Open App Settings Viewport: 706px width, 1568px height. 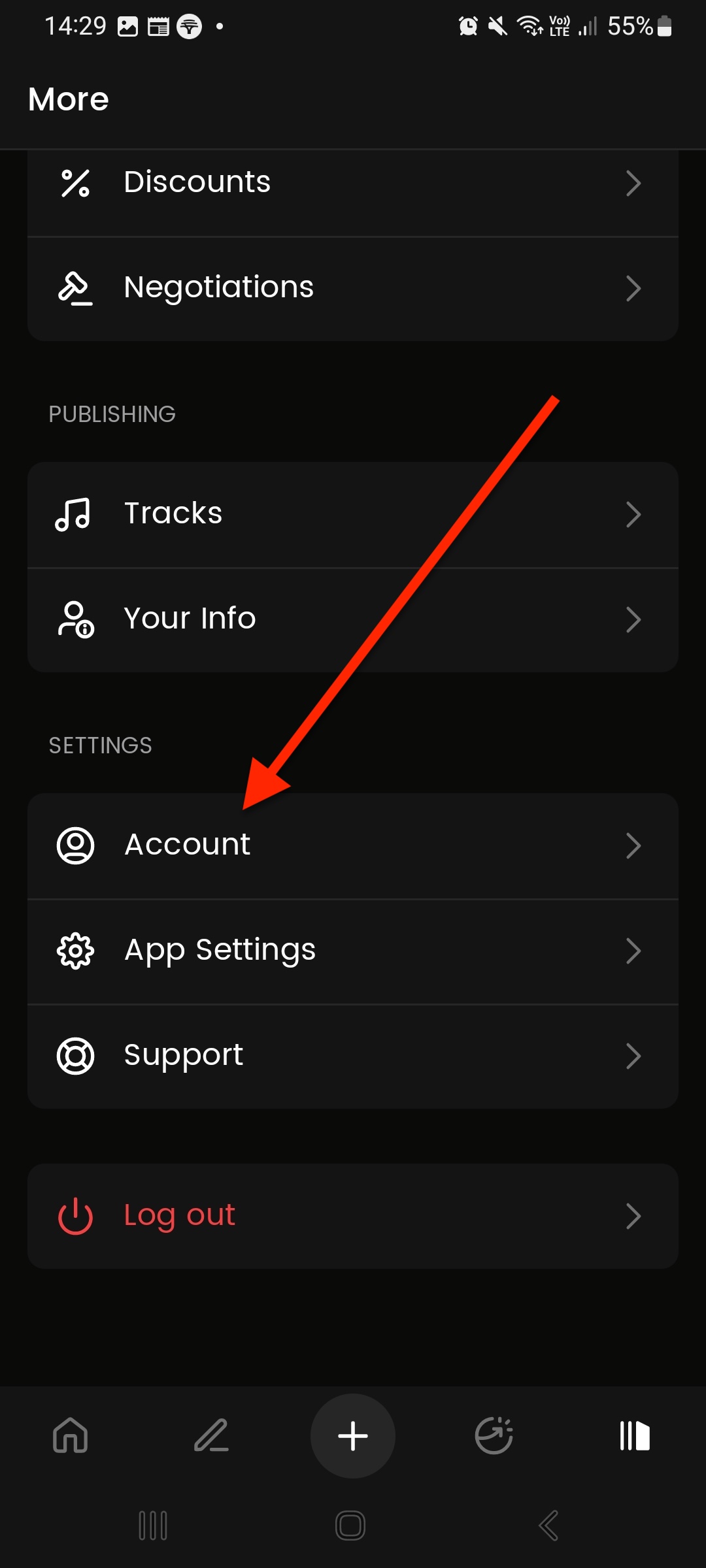click(x=353, y=951)
